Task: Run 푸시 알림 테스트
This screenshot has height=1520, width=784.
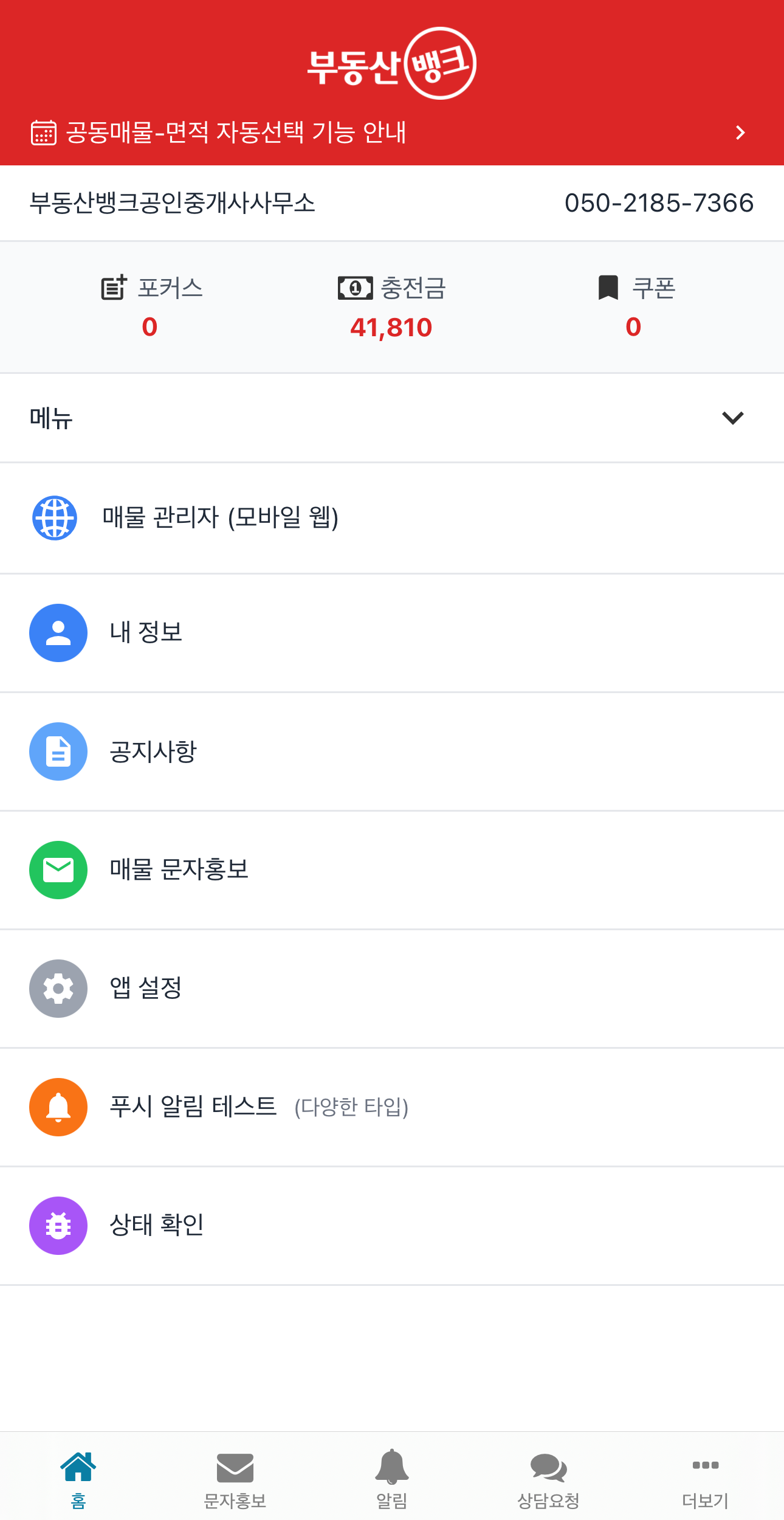Action: tap(193, 1107)
